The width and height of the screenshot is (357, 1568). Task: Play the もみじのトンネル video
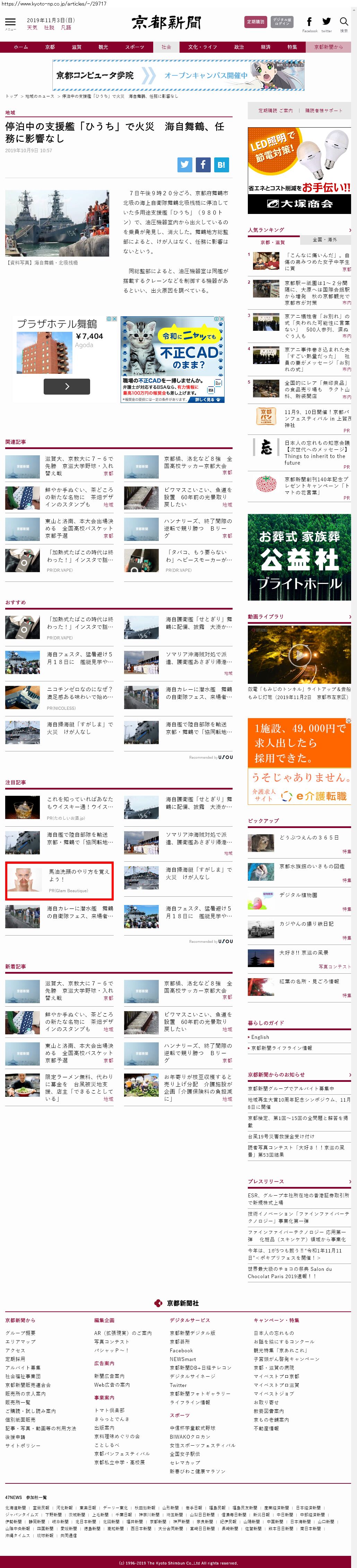click(x=299, y=655)
